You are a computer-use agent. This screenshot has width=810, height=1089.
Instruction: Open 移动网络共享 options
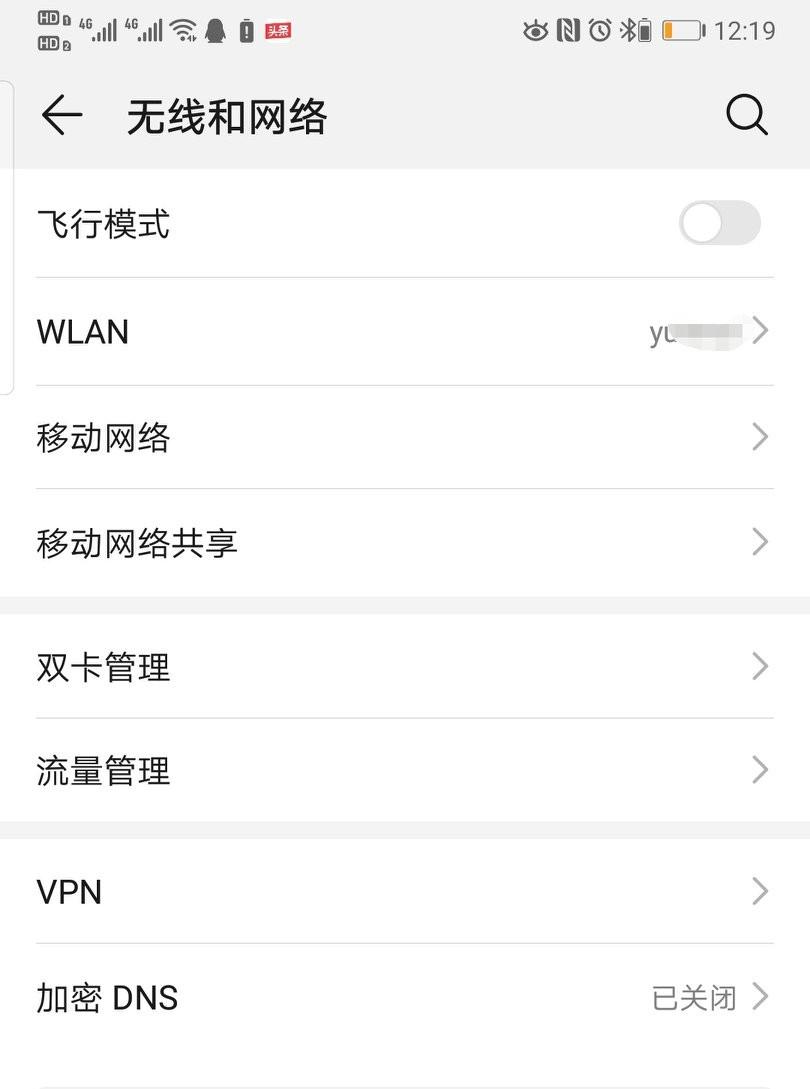(404, 543)
